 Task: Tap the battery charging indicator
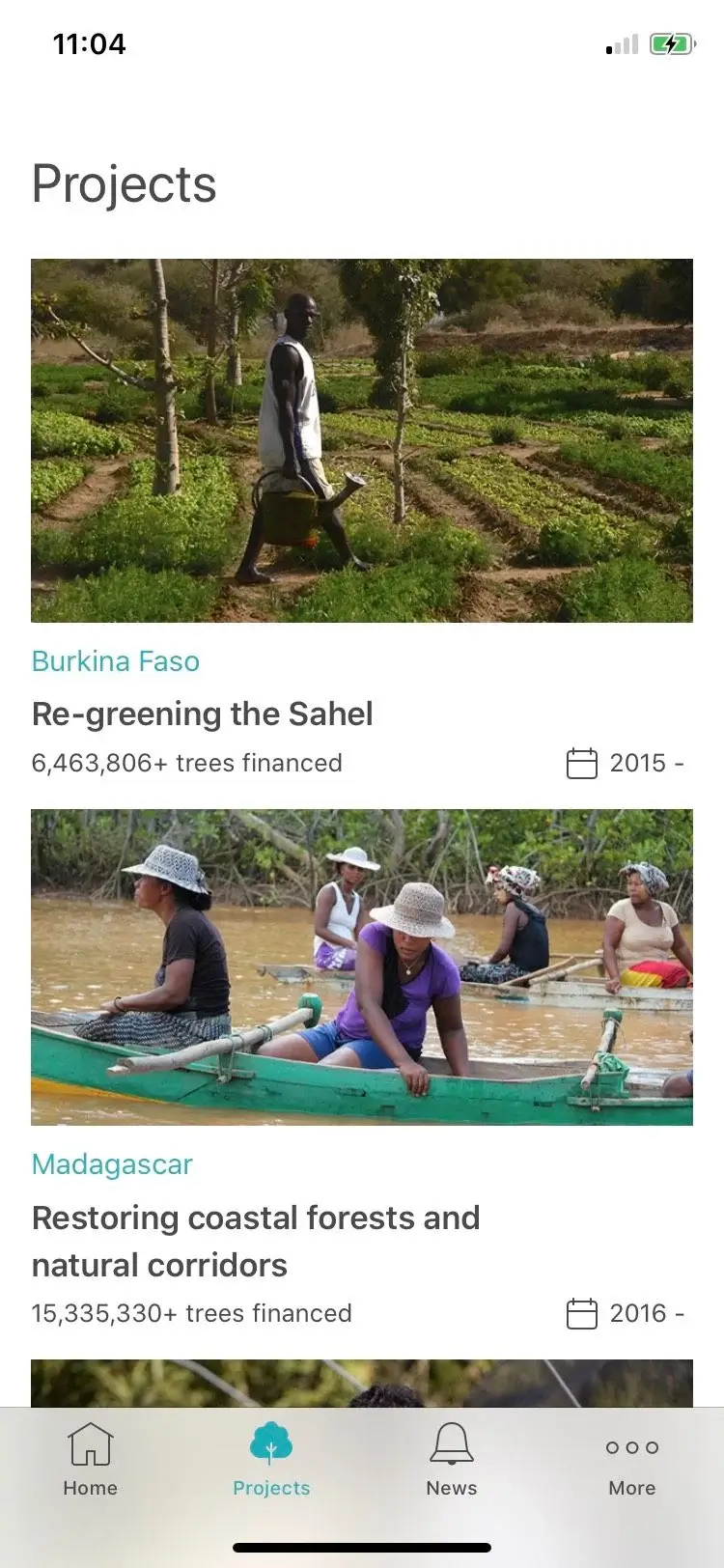click(x=674, y=43)
